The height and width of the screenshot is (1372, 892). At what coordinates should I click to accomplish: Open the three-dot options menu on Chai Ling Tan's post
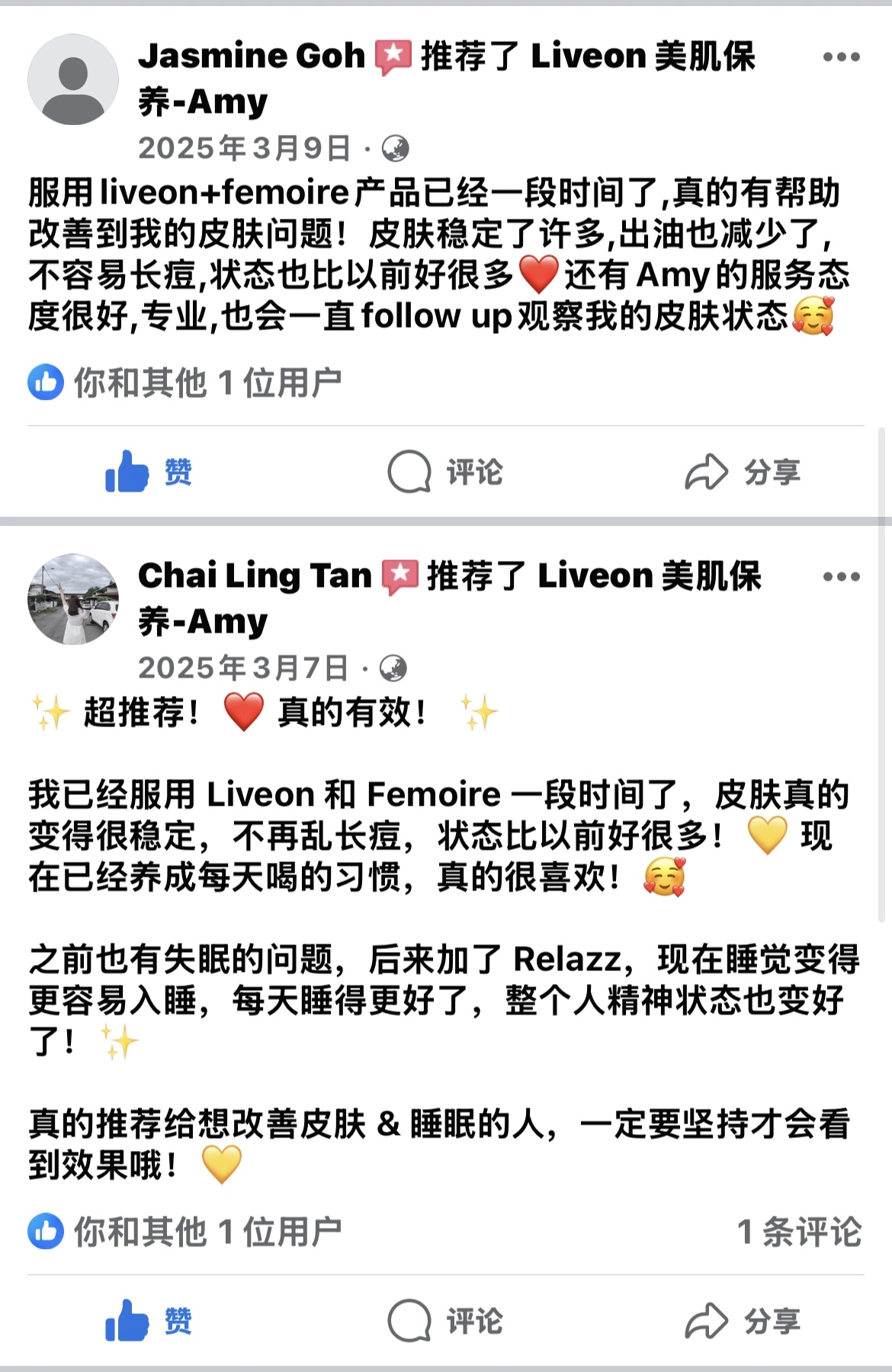click(x=841, y=576)
